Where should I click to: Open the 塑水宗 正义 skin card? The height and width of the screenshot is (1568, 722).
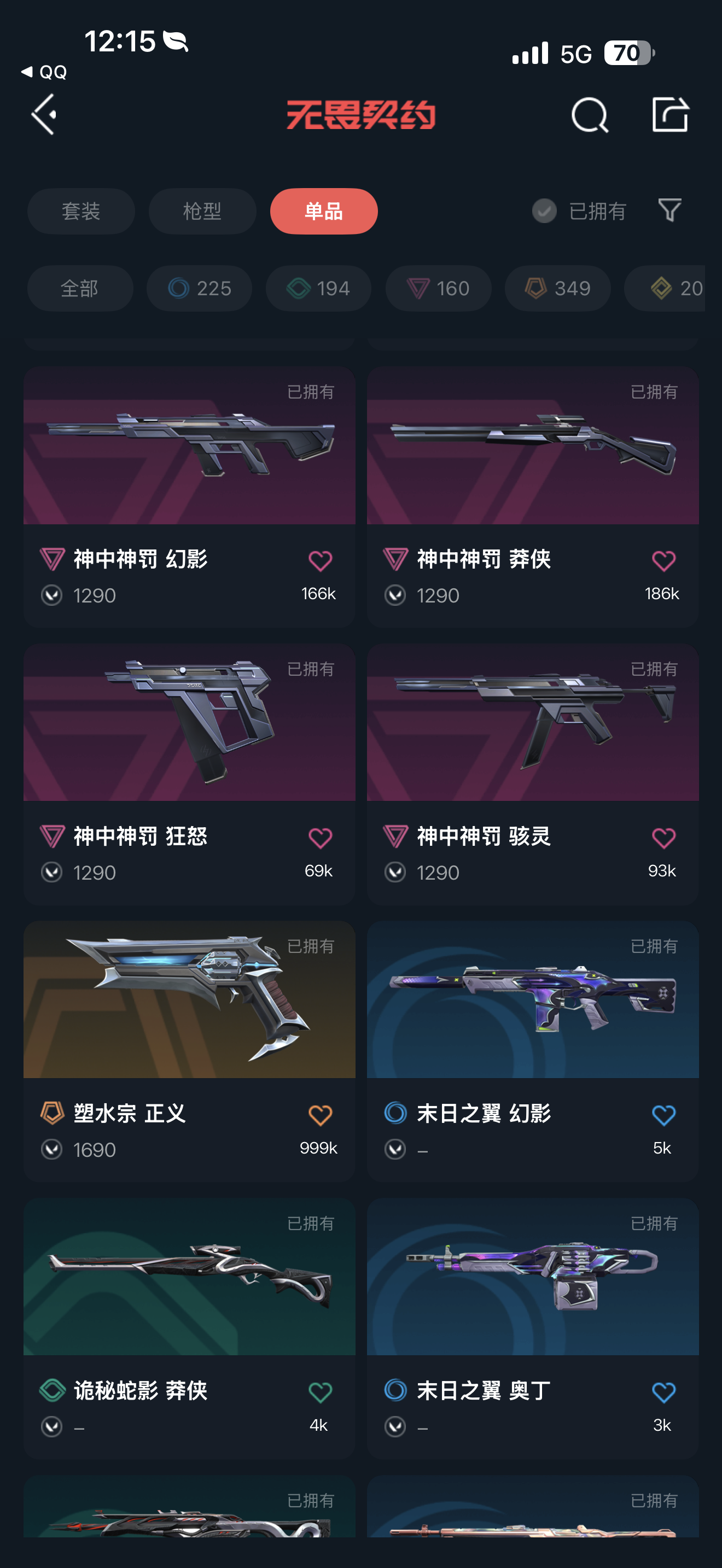pos(189,1016)
